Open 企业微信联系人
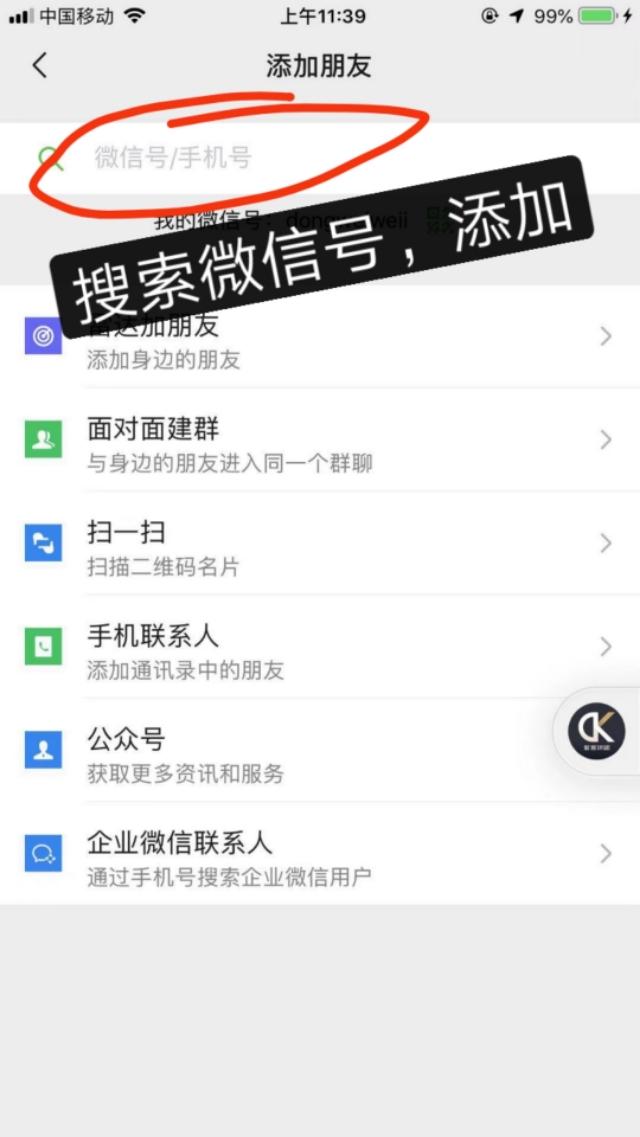The width and height of the screenshot is (640, 1137). coord(320,853)
